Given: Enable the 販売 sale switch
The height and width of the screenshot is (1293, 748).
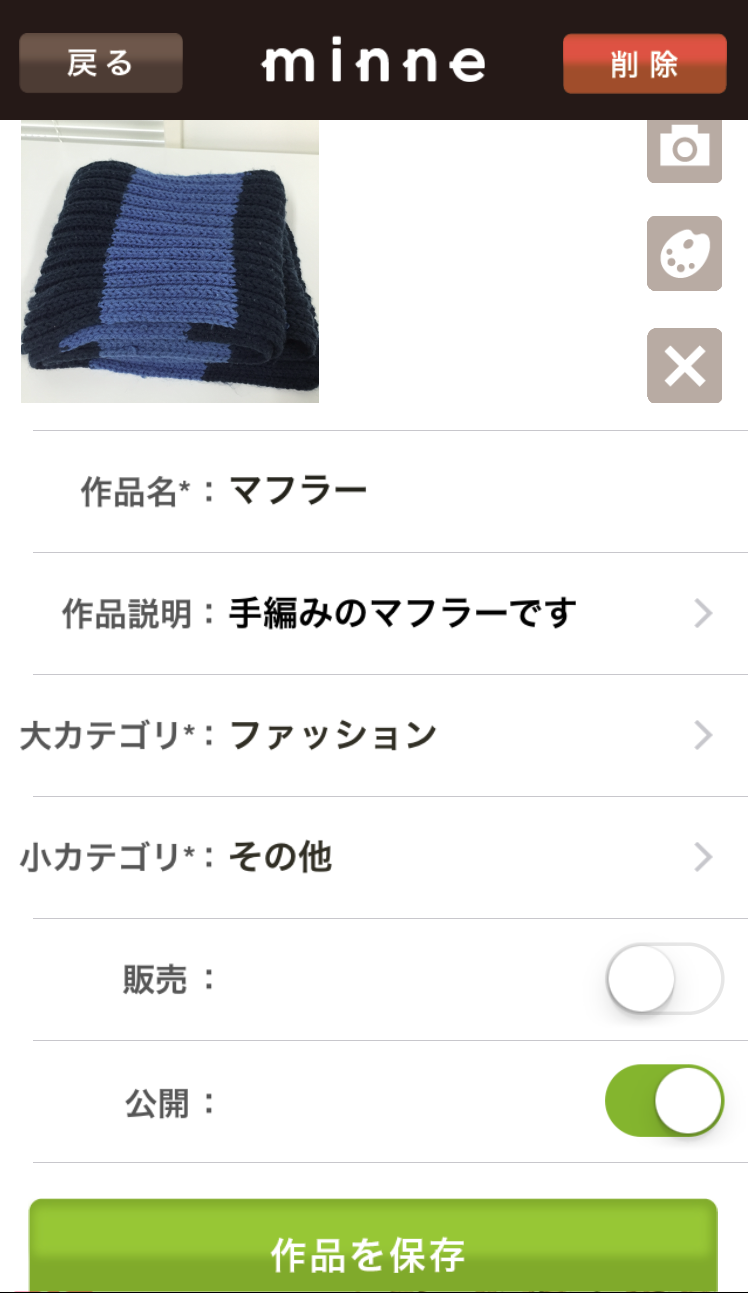Looking at the screenshot, I should point(664,979).
